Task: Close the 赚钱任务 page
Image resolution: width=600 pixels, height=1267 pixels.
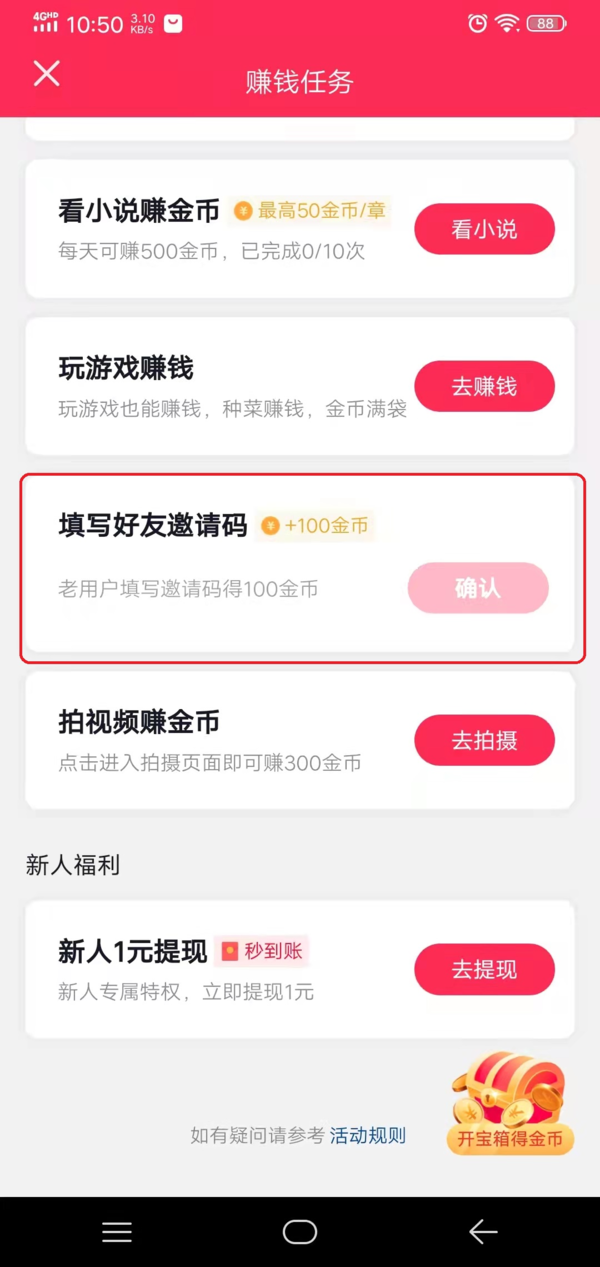Action: click(x=47, y=74)
